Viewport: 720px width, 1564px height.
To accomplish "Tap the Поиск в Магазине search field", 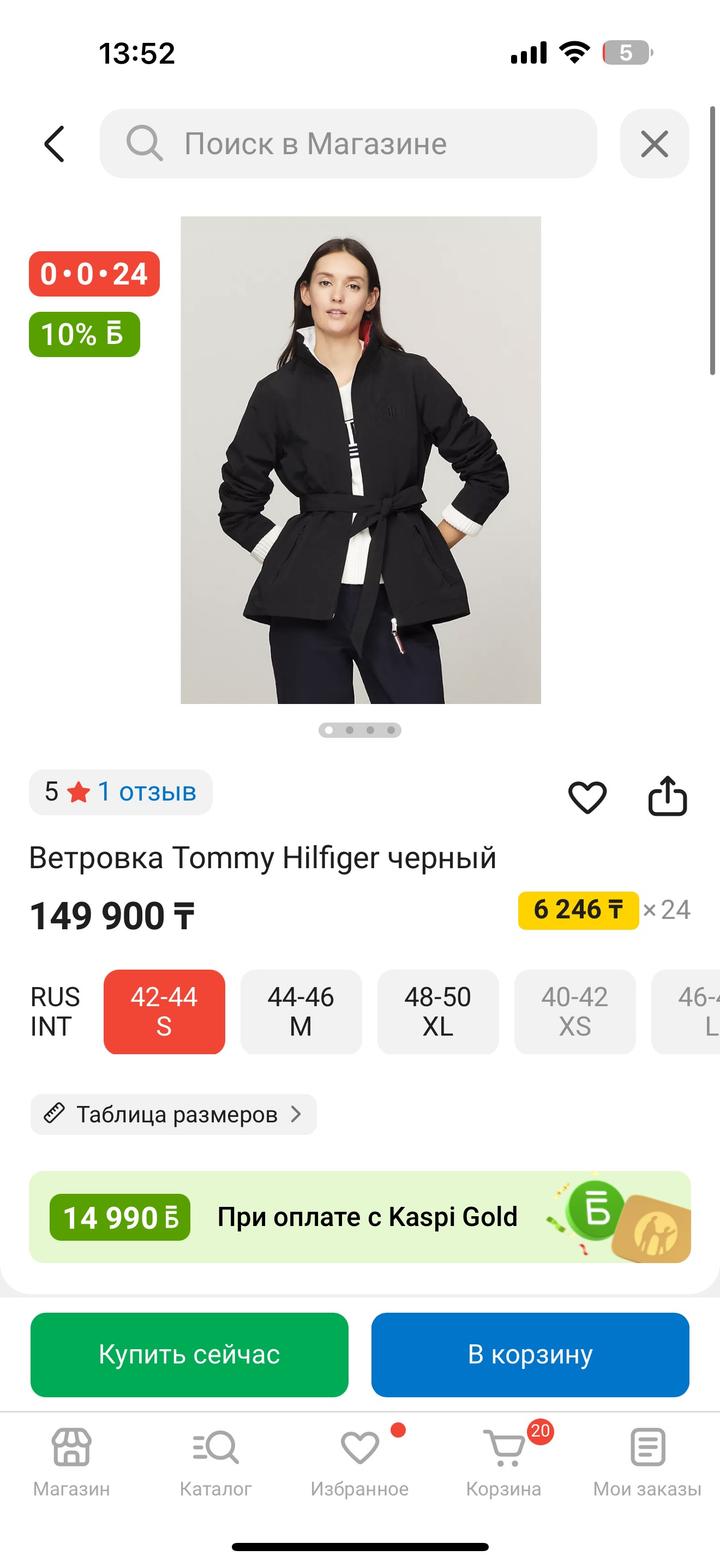I will point(348,144).
